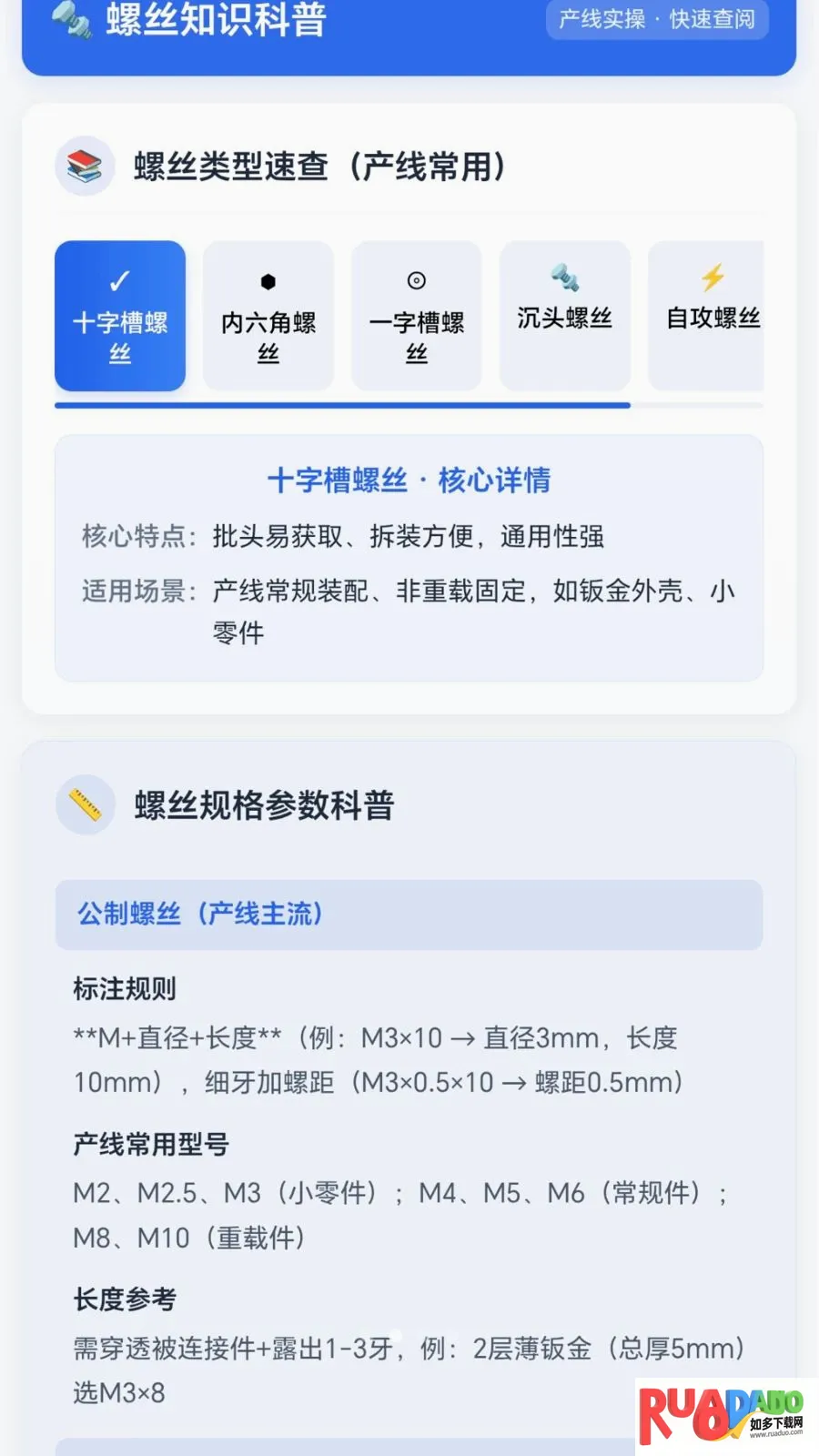Image resolution: width=819 pixels, height=1456 pixels.
Task: Switch to the 内六角螺丝 tab
Action: tap(268, 316)
